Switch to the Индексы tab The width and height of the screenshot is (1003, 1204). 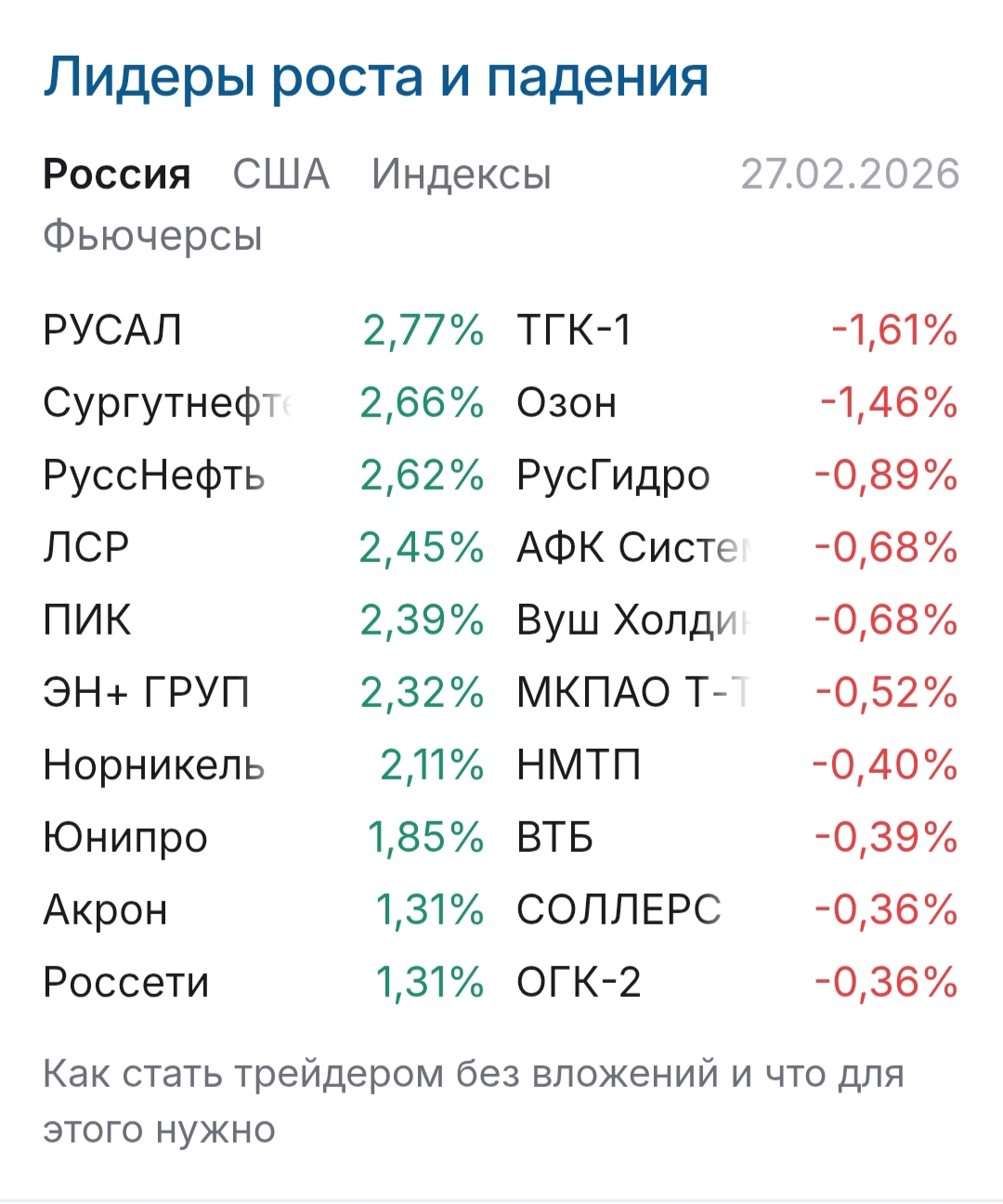point(462,175)
